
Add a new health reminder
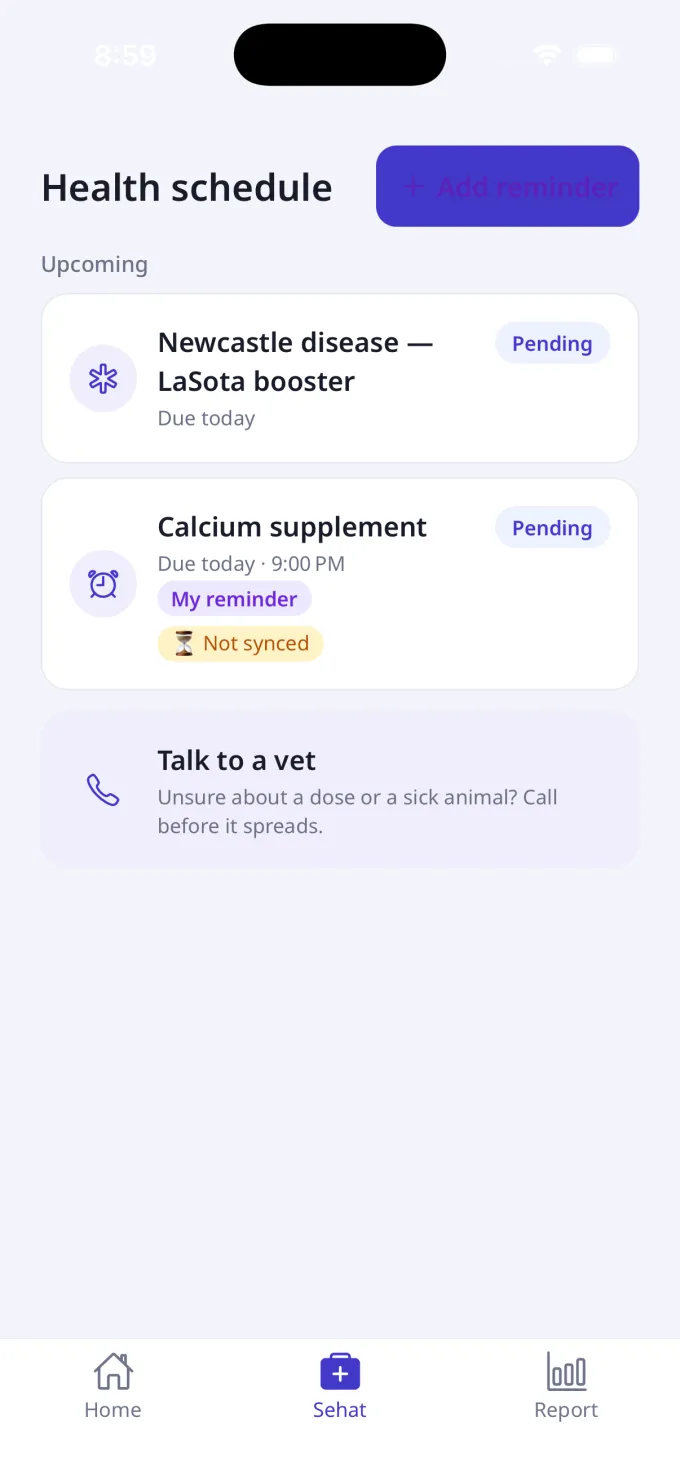507,186
